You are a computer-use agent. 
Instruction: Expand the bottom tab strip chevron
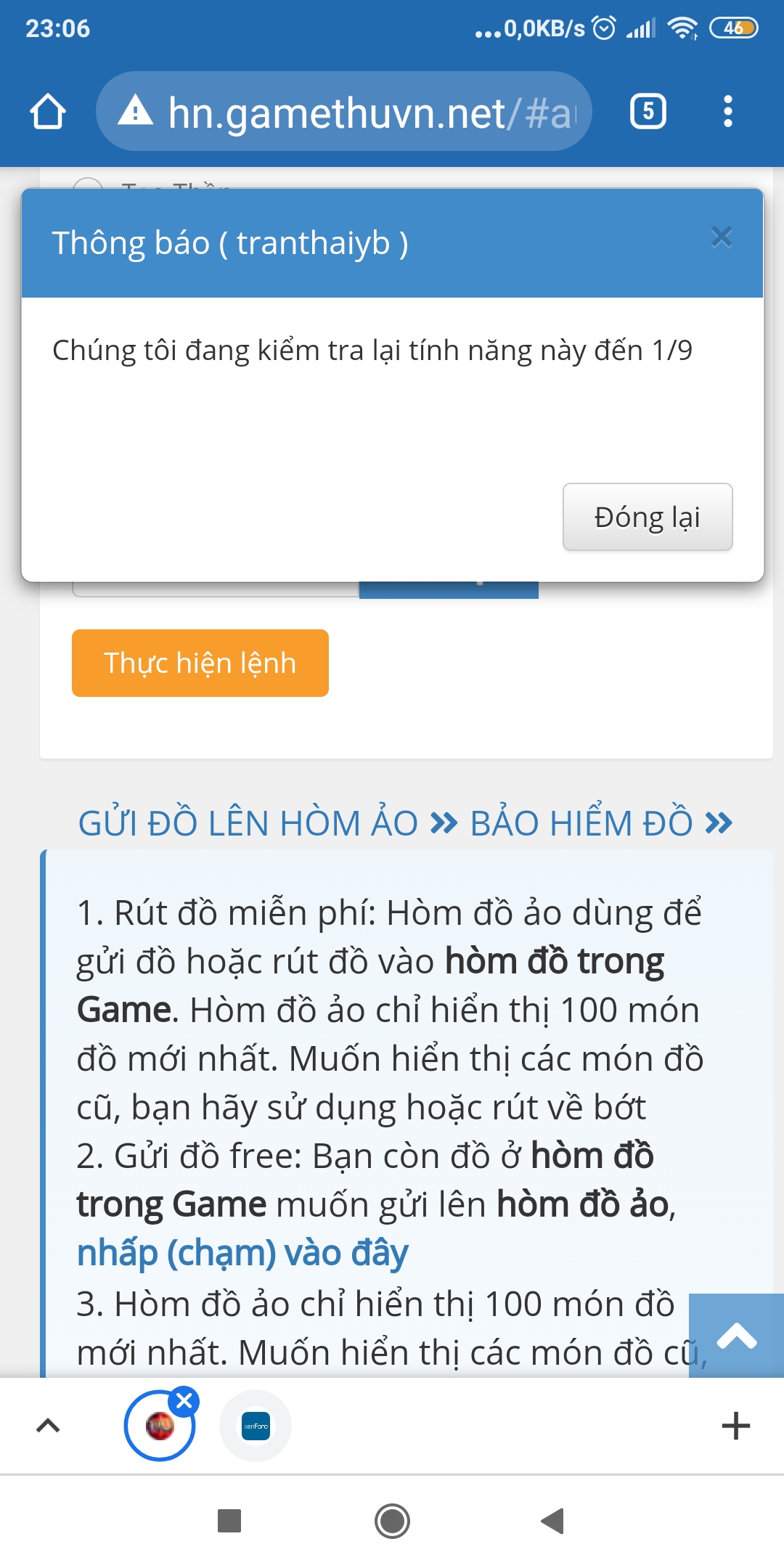[48, 1426]
